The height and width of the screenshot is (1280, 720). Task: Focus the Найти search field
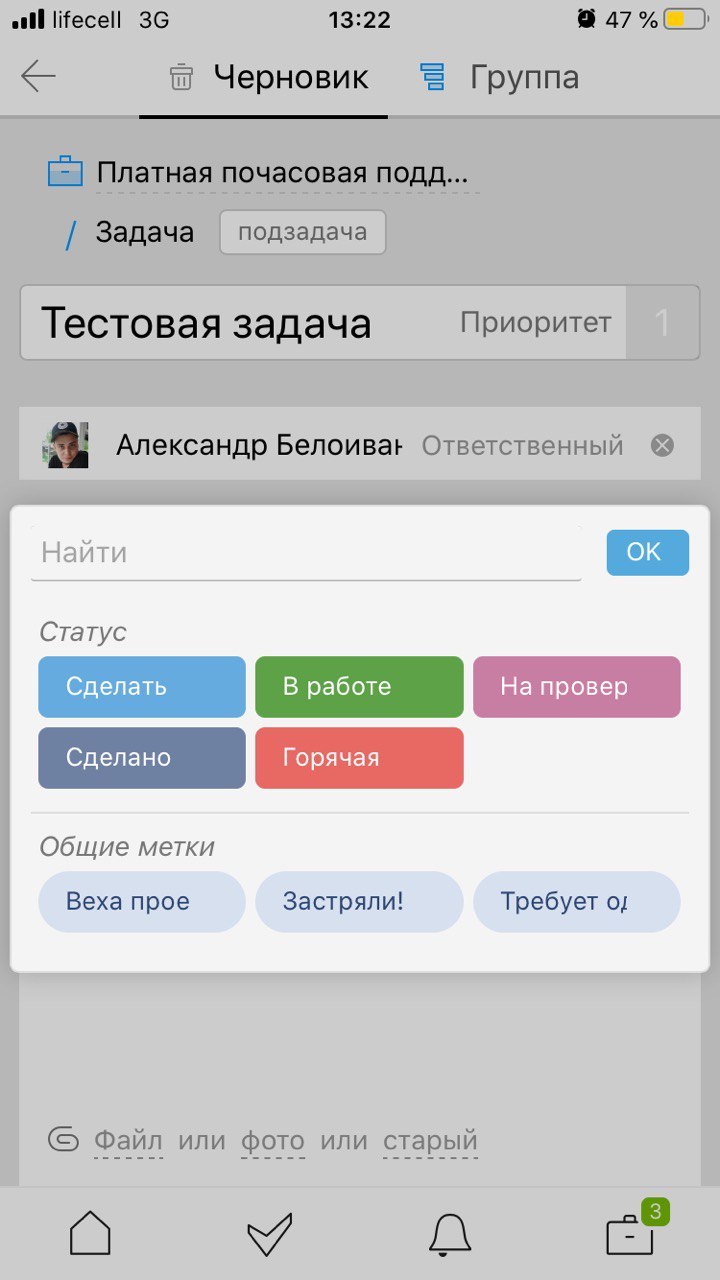305,553
